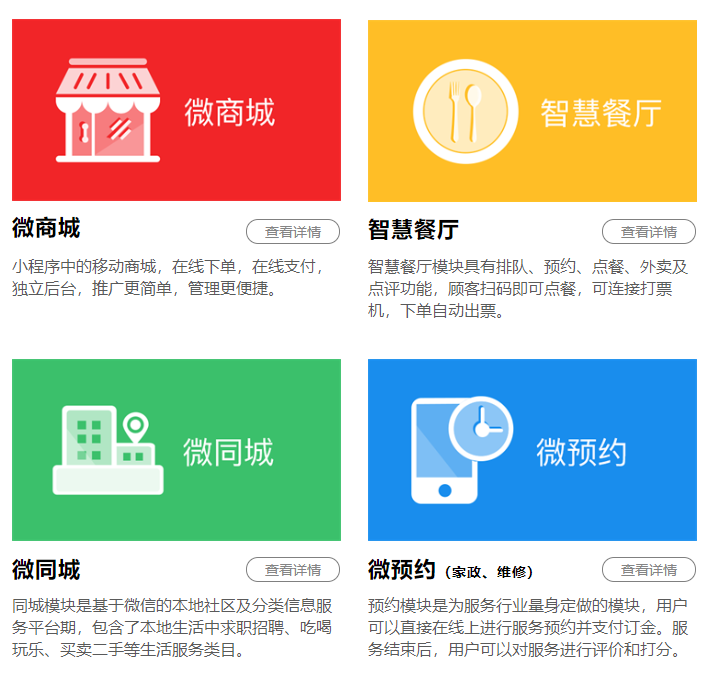
Task: Open the blue 微预约 banner card
Action: pyautogui.click(x=532, y=450)
